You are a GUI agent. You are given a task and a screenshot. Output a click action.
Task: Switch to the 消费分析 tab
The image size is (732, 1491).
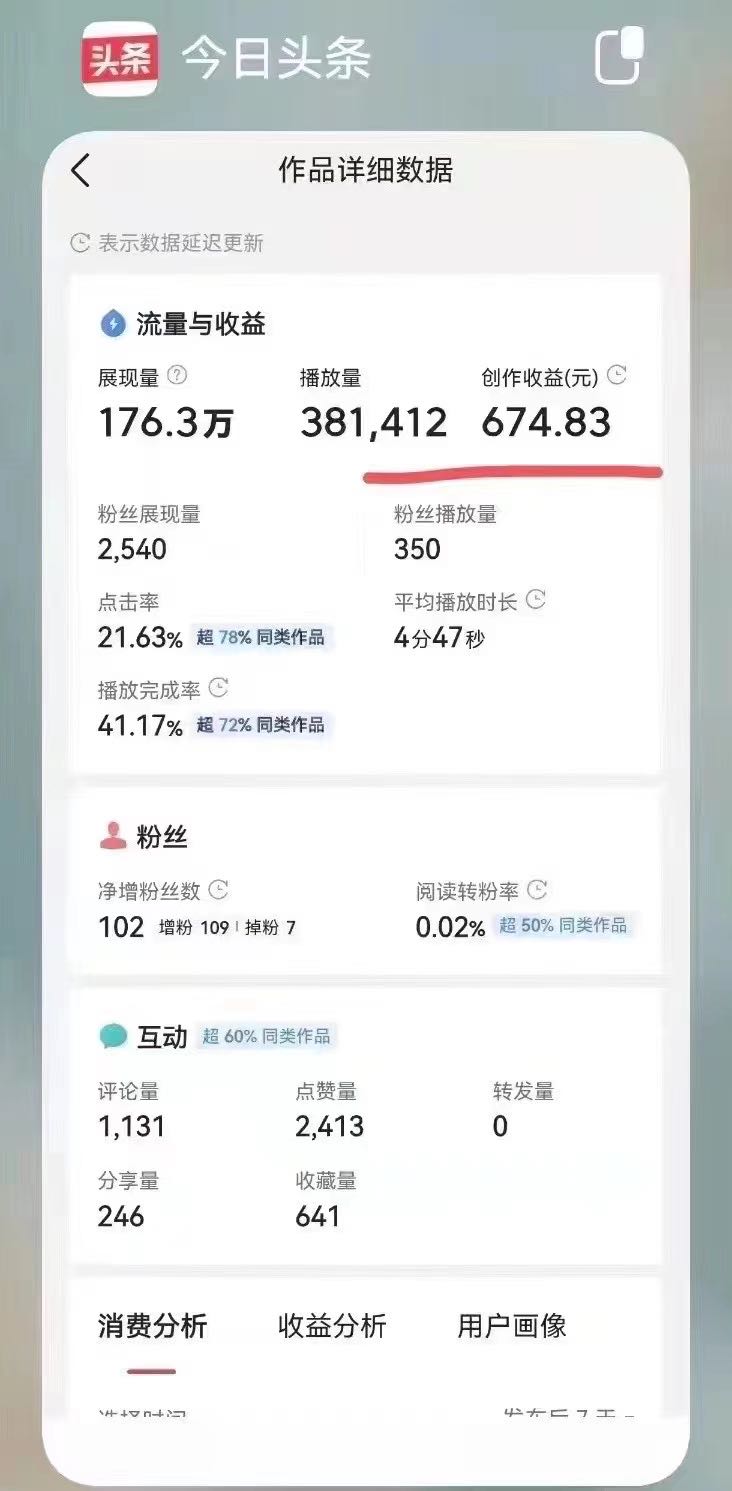[x=152, y=1326]
